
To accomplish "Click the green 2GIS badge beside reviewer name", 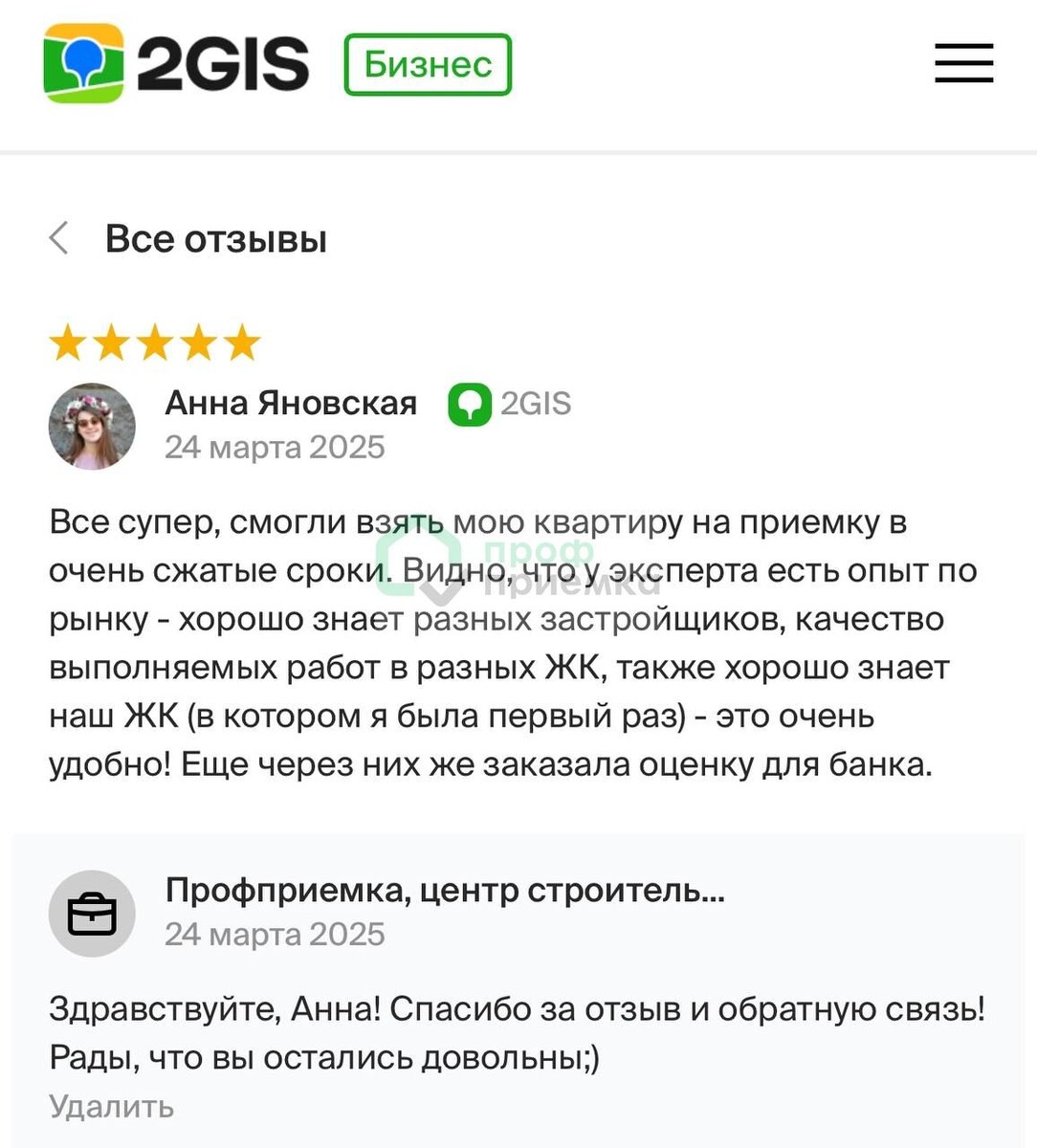I will tap(468, 404).
